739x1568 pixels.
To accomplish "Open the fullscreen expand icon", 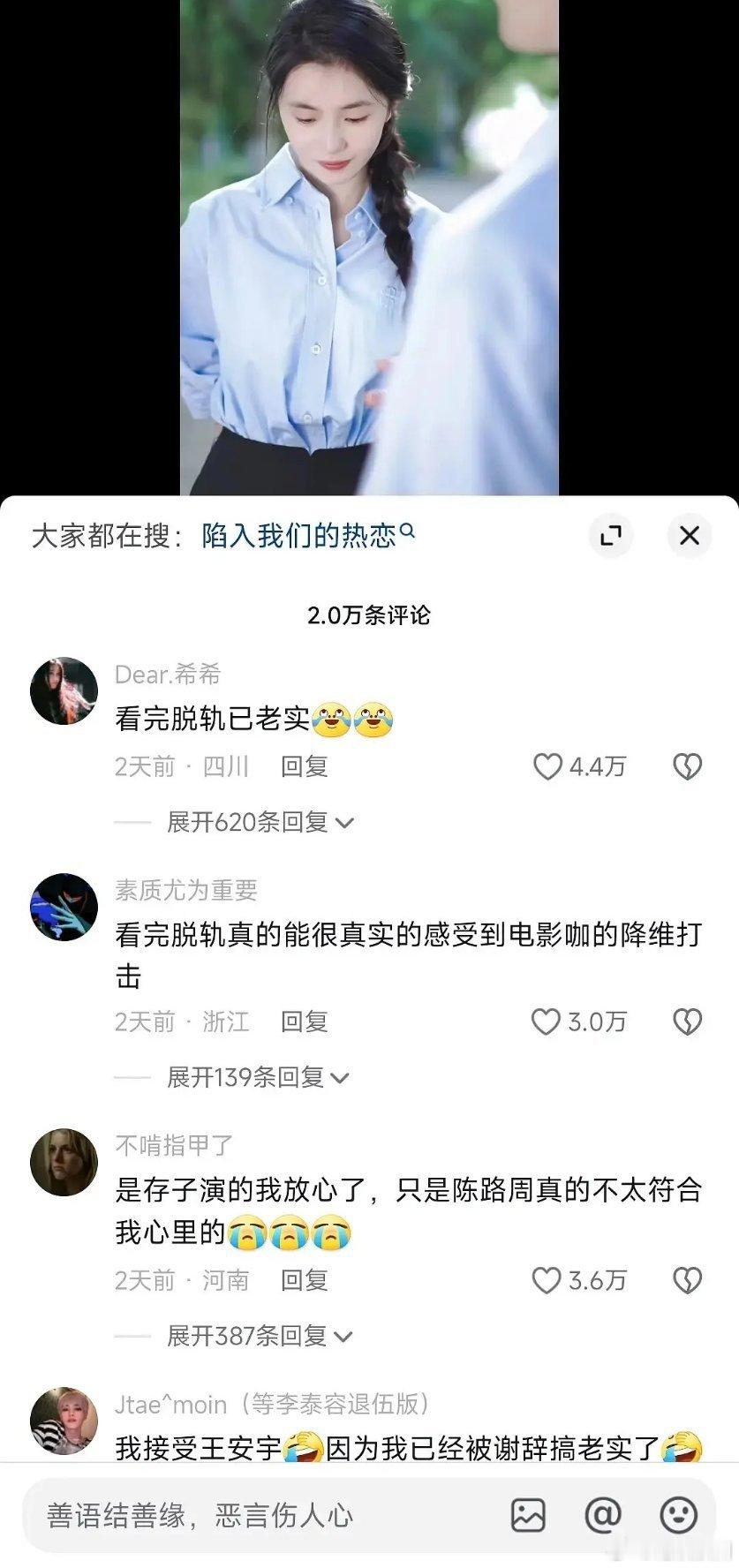I will coord(613,536).
